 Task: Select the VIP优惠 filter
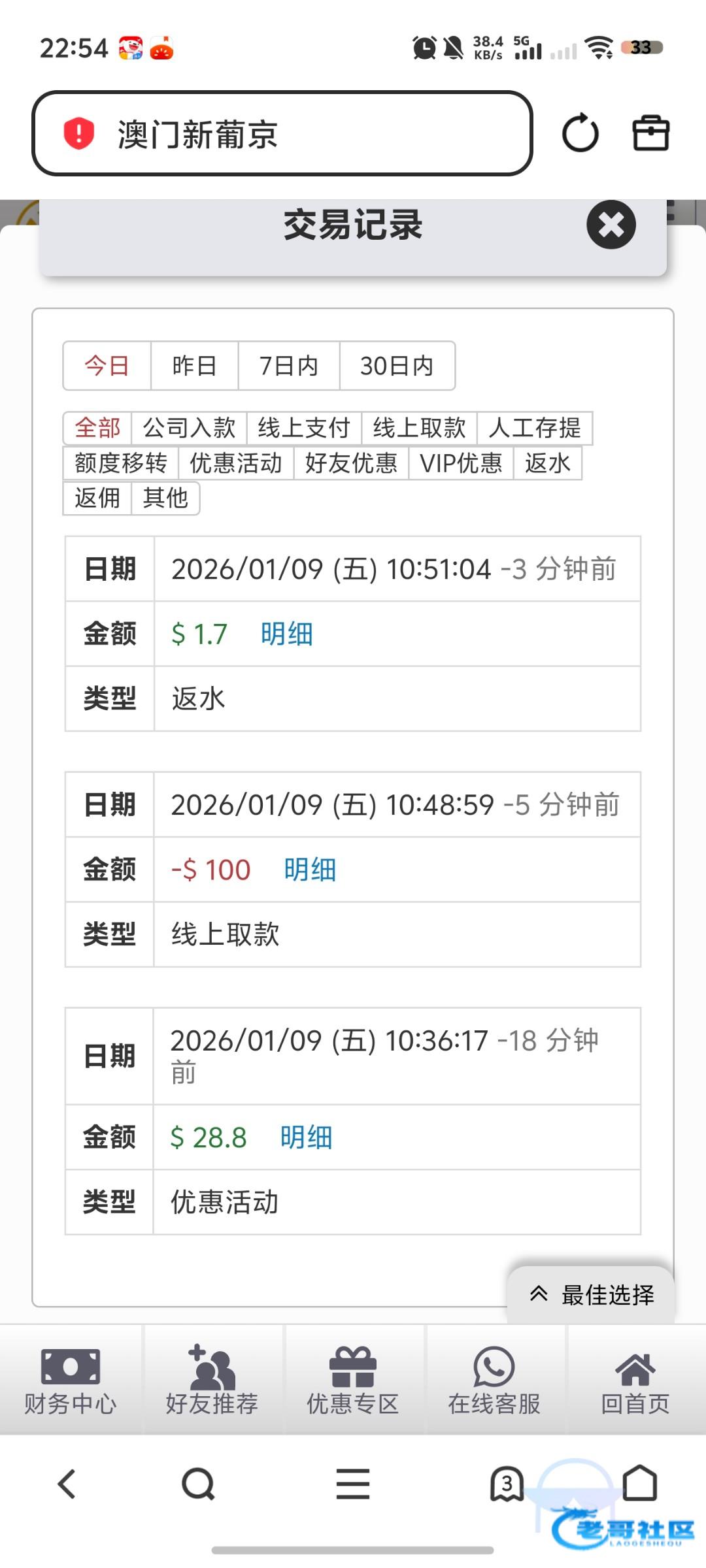click(x=461, y=463)
